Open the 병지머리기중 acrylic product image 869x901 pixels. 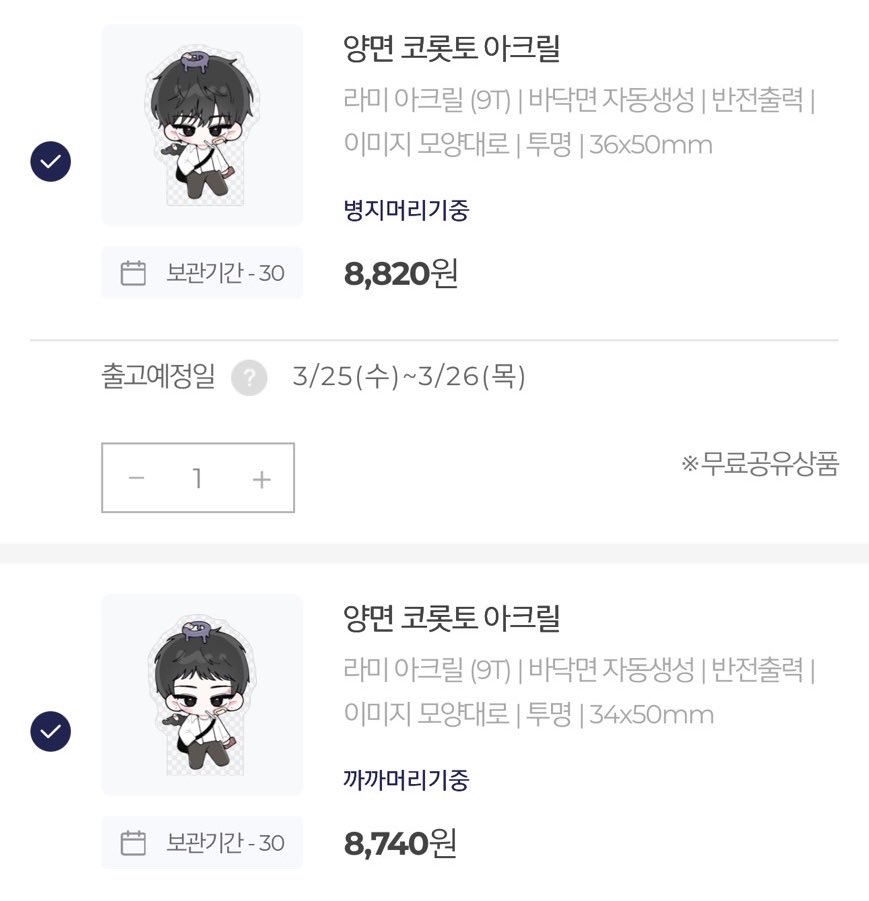[x=202, y=125]
